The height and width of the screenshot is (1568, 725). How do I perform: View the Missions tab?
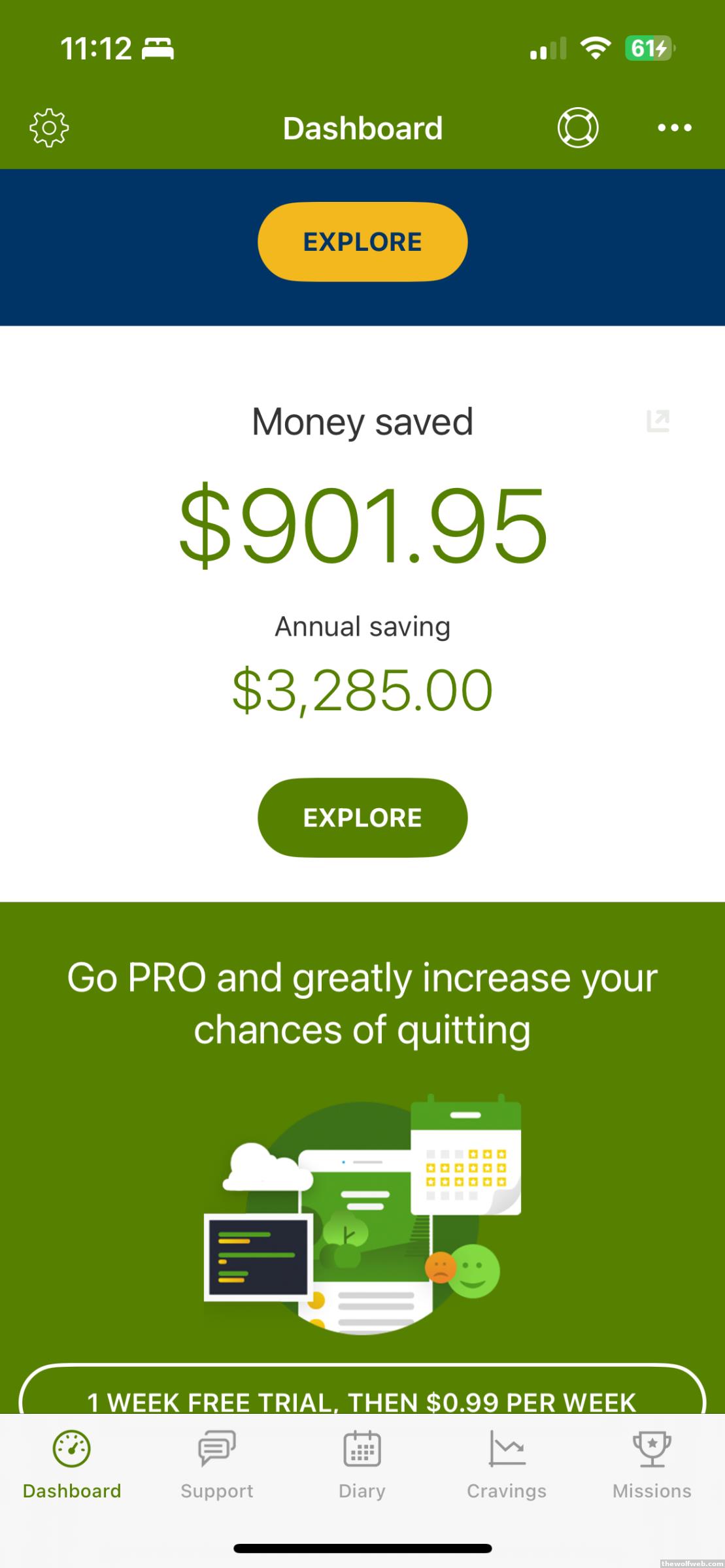pos(652,1465)
